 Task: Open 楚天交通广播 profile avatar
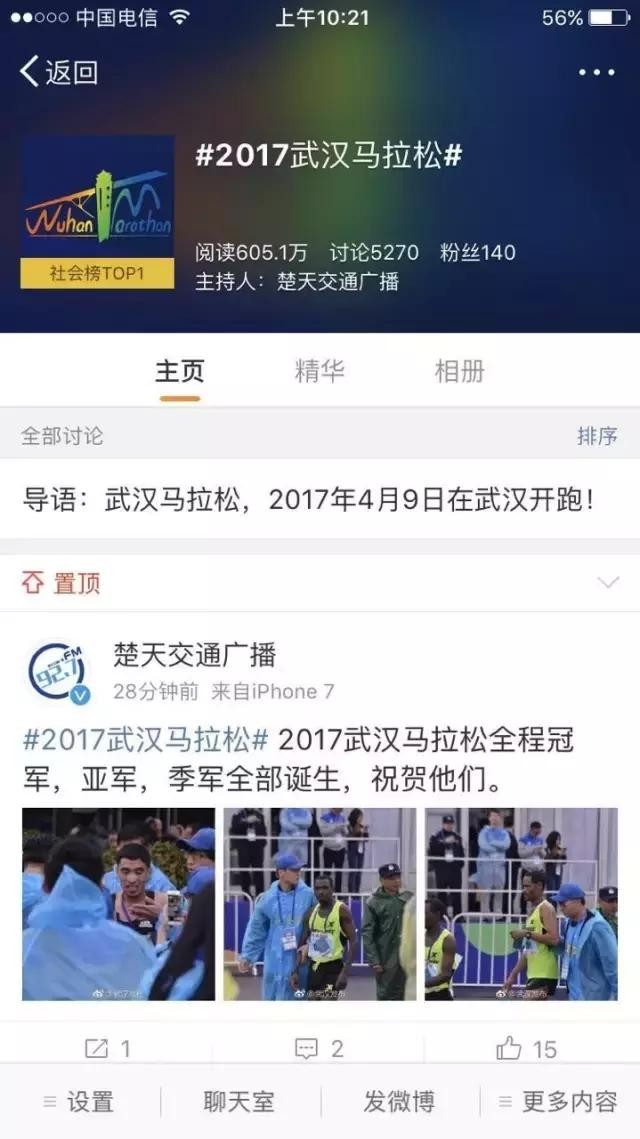pyautogui.click(x=57, y=673)
